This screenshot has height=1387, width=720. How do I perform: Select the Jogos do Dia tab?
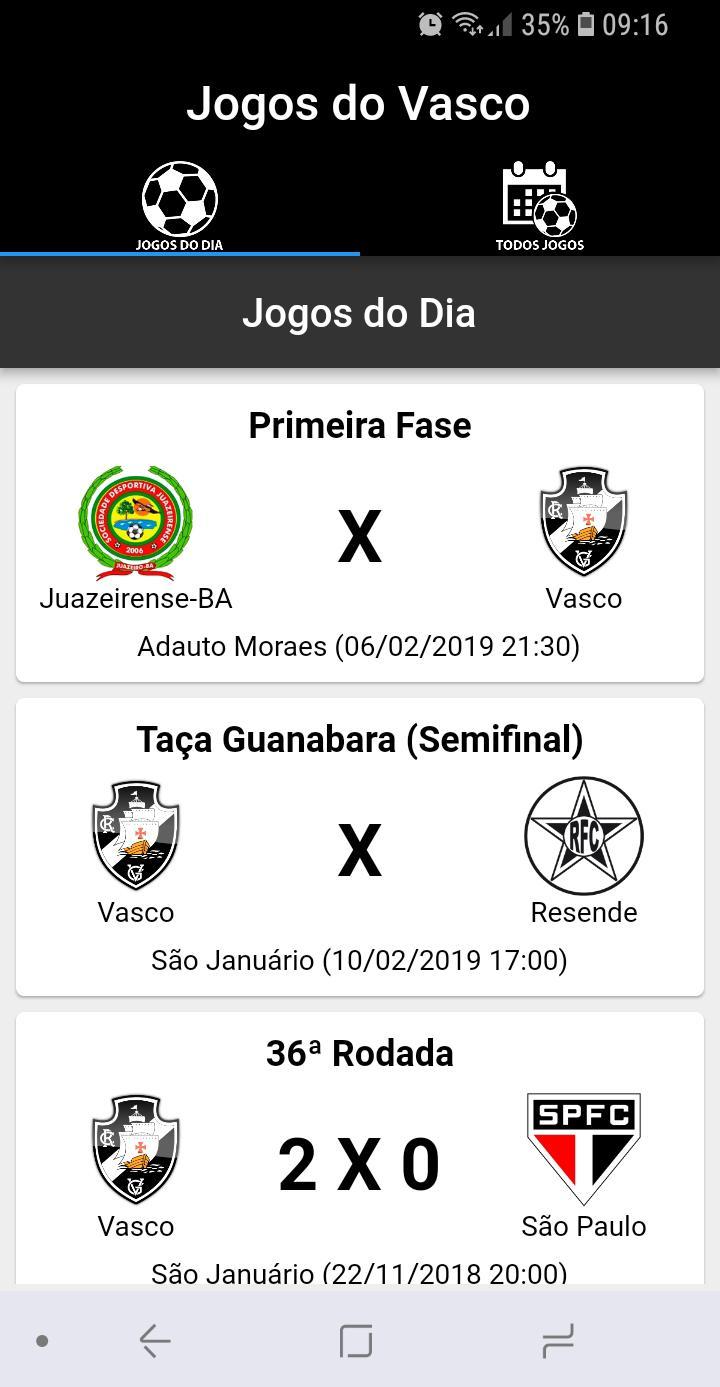(180, 206)
